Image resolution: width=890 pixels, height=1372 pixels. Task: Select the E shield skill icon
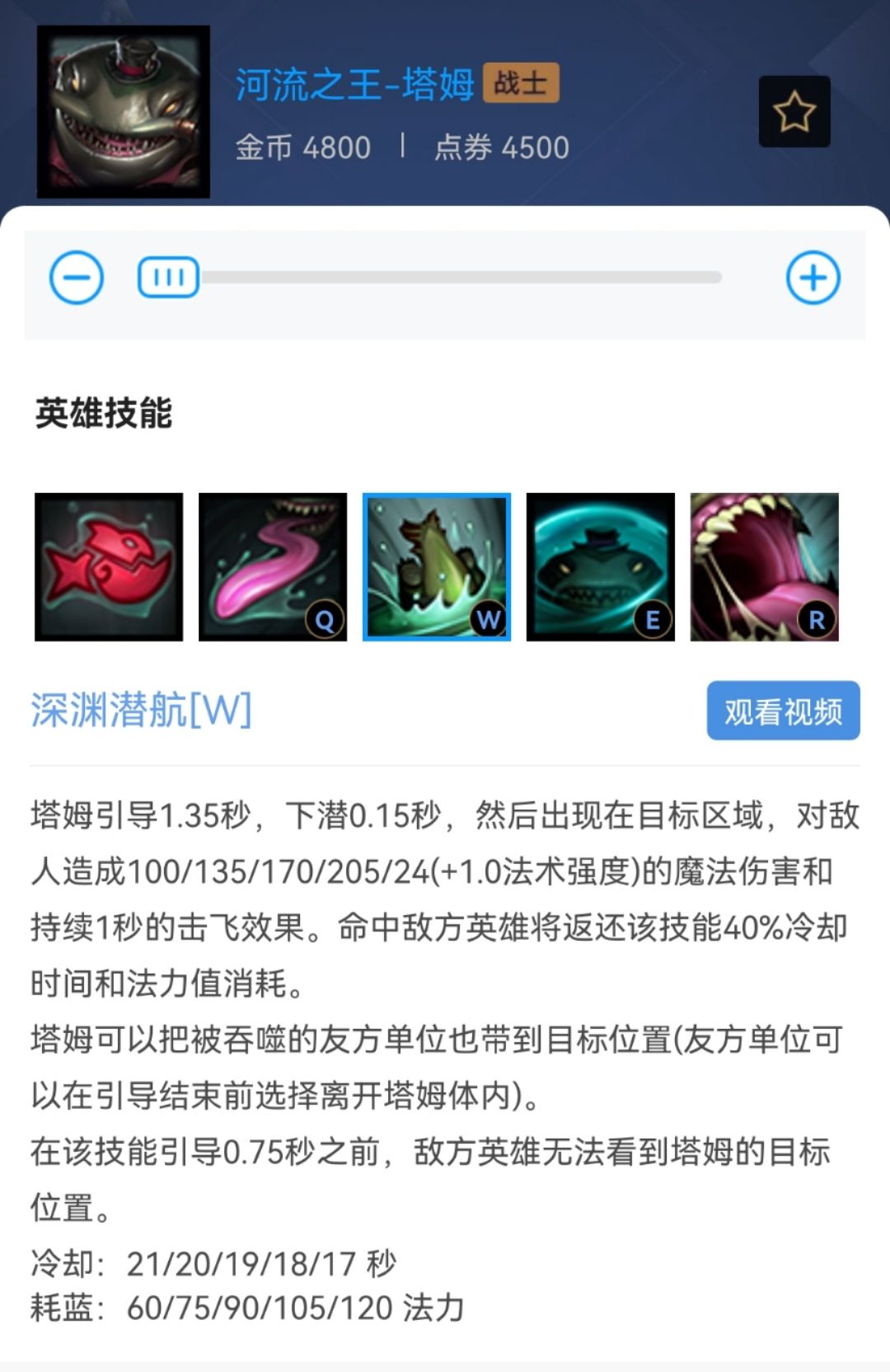(601, 567)
